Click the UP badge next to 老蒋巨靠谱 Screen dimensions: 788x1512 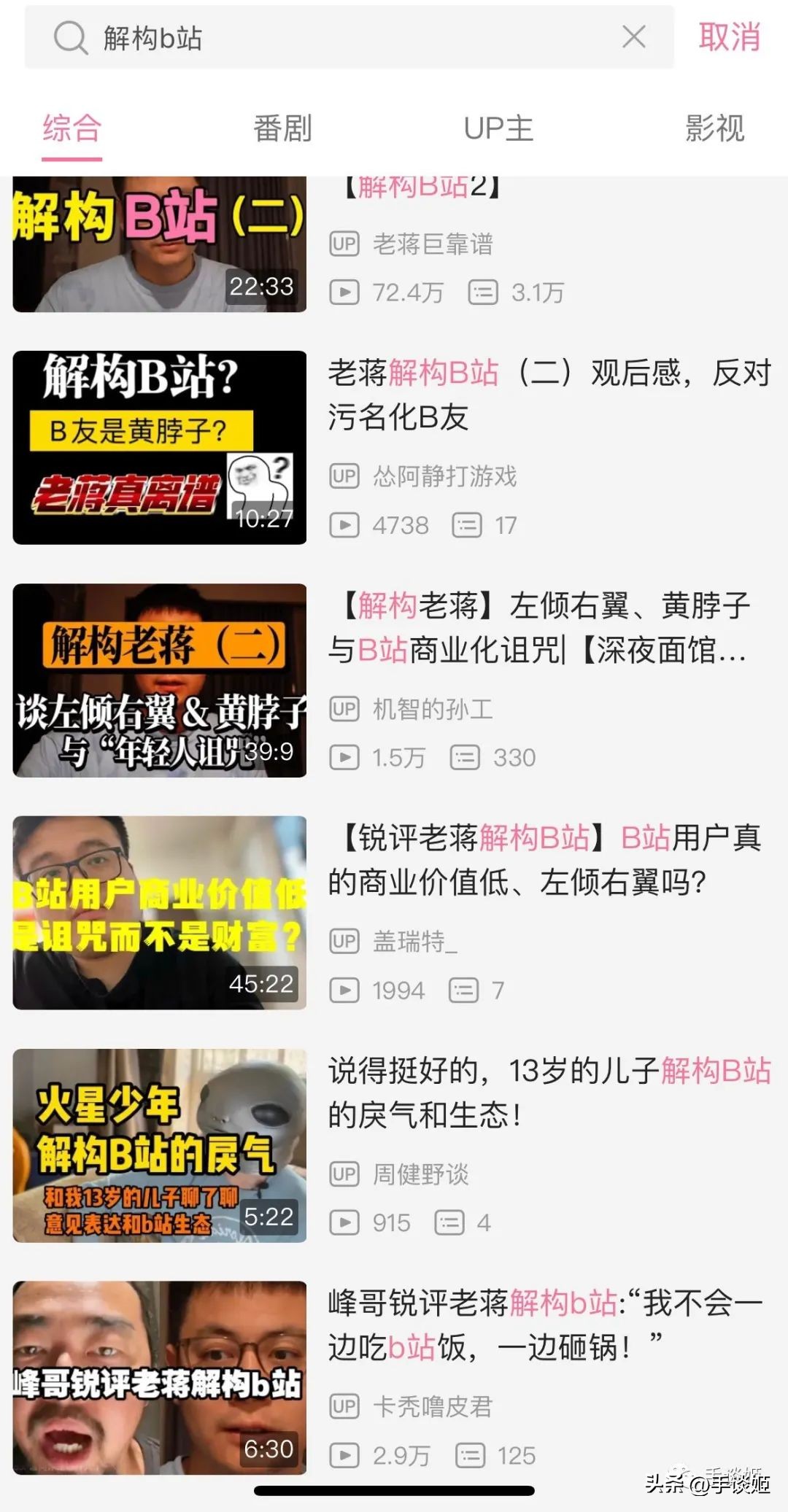346,245
